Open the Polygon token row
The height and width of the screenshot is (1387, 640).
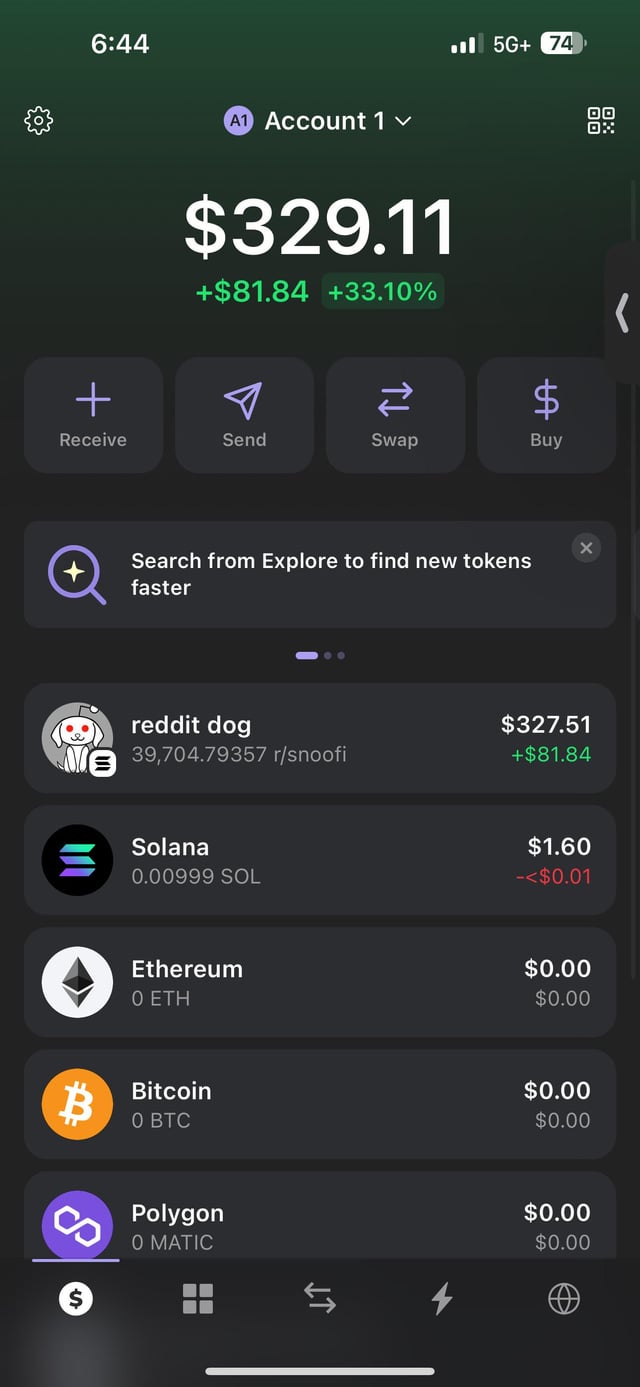(320, 1220)
